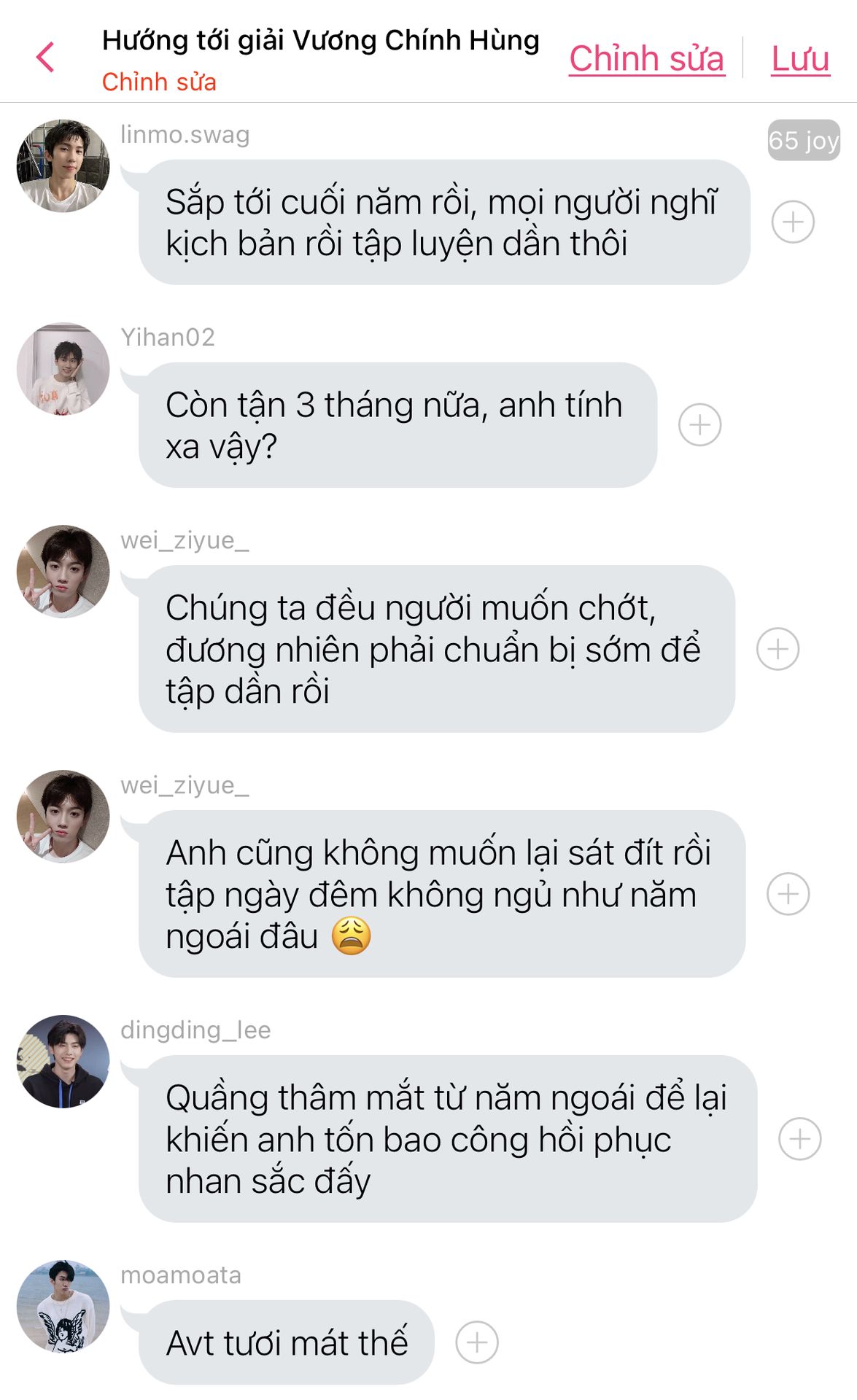Tap the plus beside Yihan02's message
Viewport: 857px width, 1400px height.
[x=699, y=424]
